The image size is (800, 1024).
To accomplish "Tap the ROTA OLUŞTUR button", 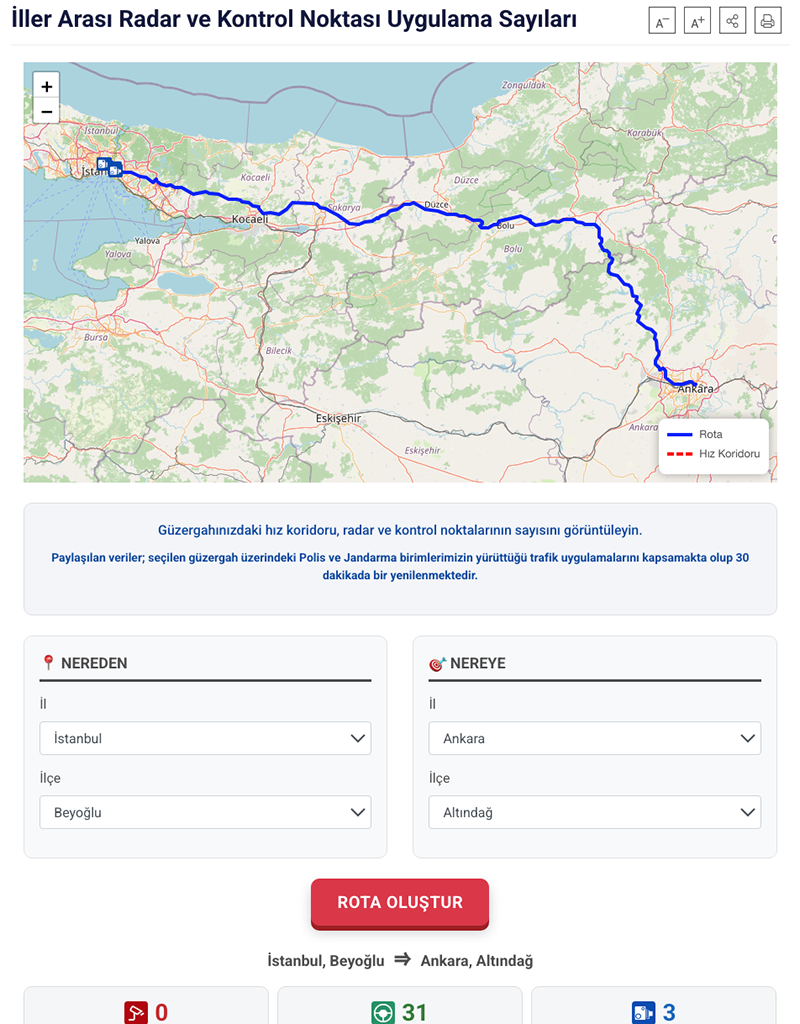I will point(400,902).
